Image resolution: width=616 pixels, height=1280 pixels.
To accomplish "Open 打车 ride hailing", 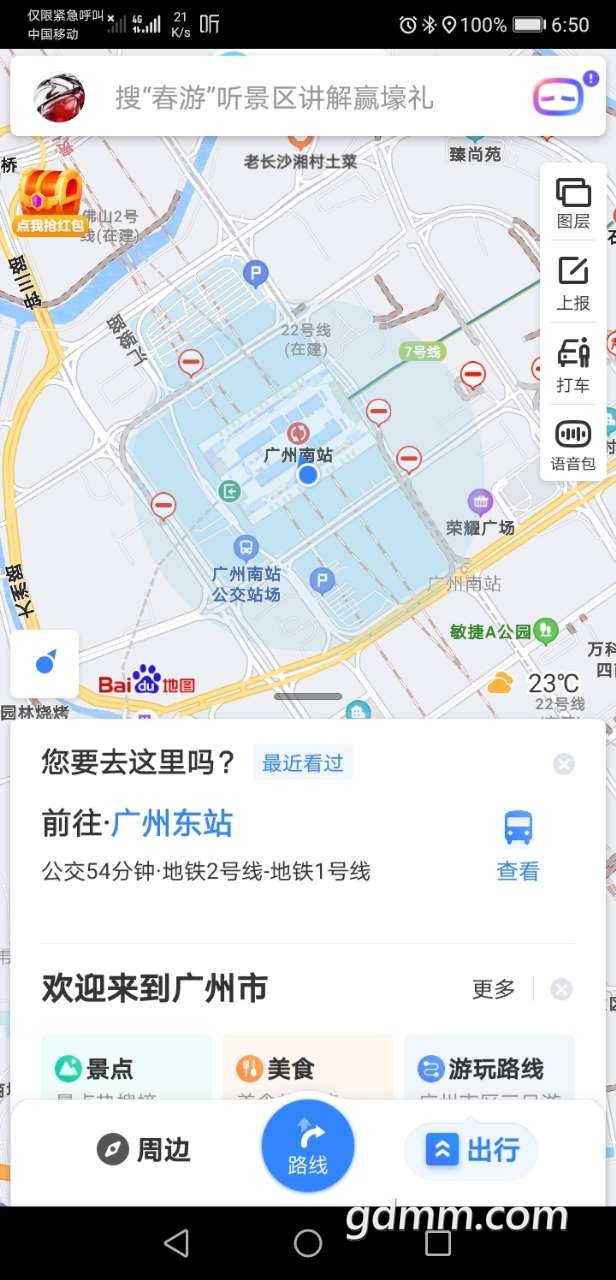I will 573,365.
